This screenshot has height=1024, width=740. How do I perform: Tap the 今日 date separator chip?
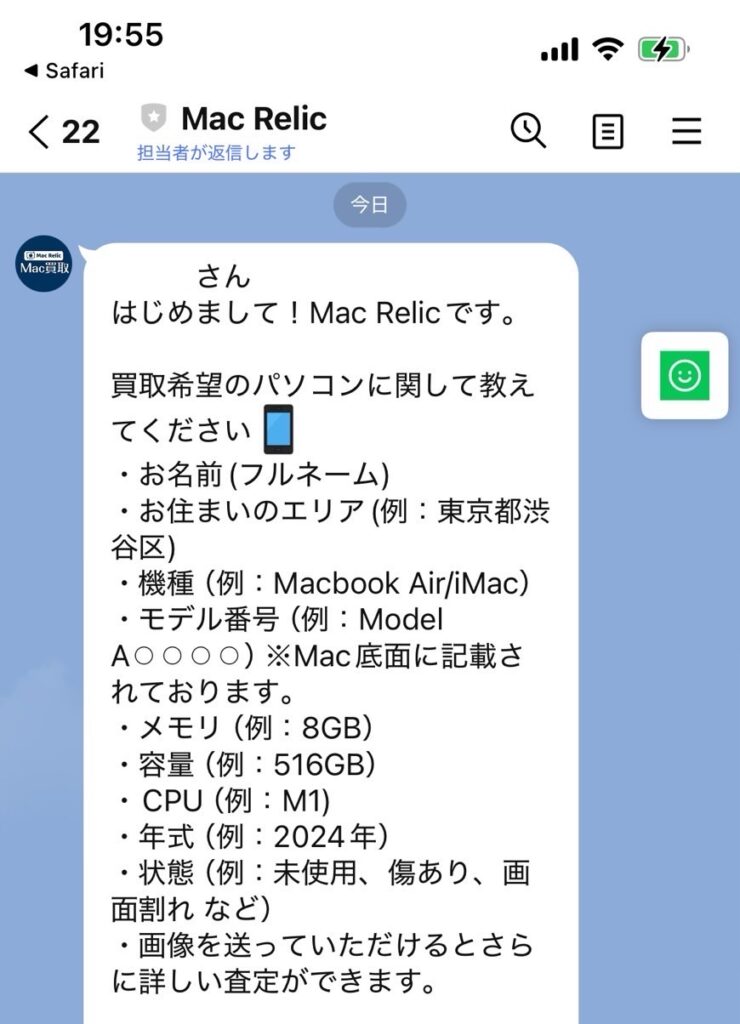pos(369,204)
